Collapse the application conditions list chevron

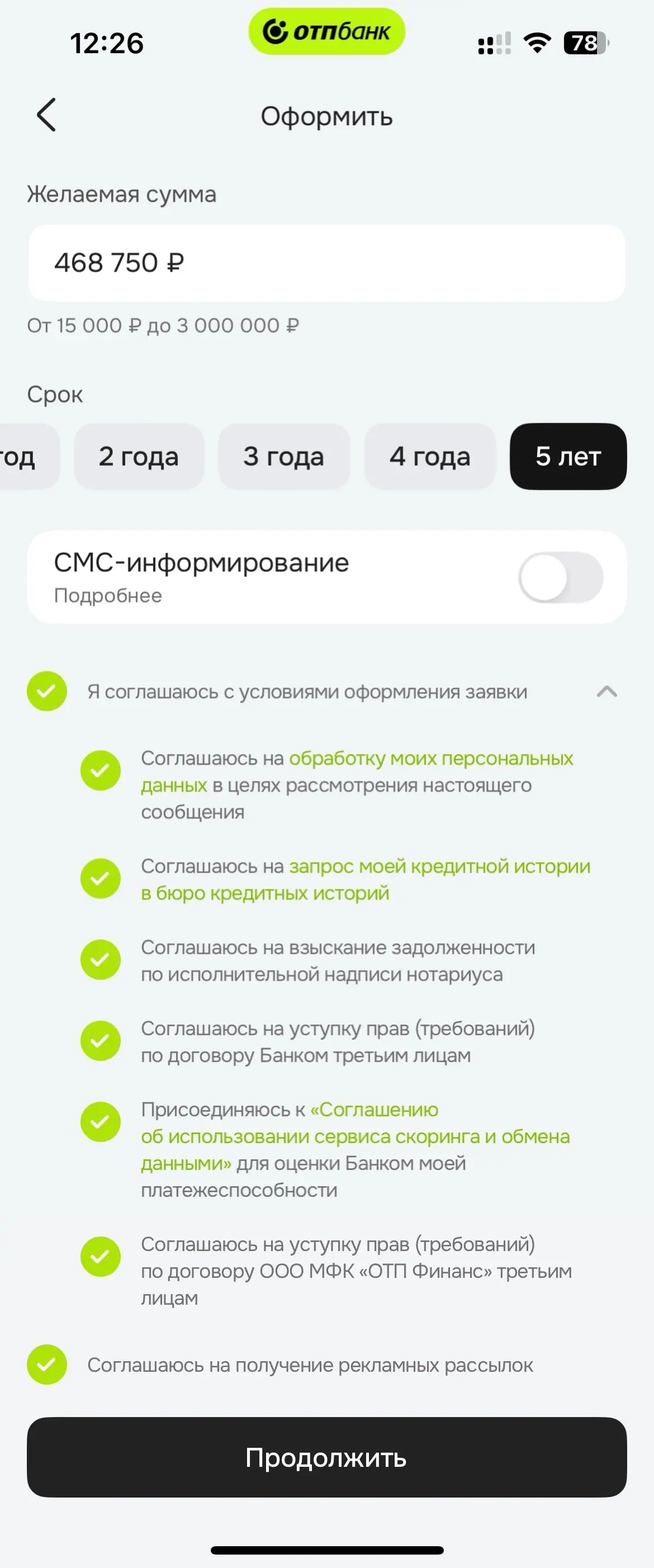[606, 691]
